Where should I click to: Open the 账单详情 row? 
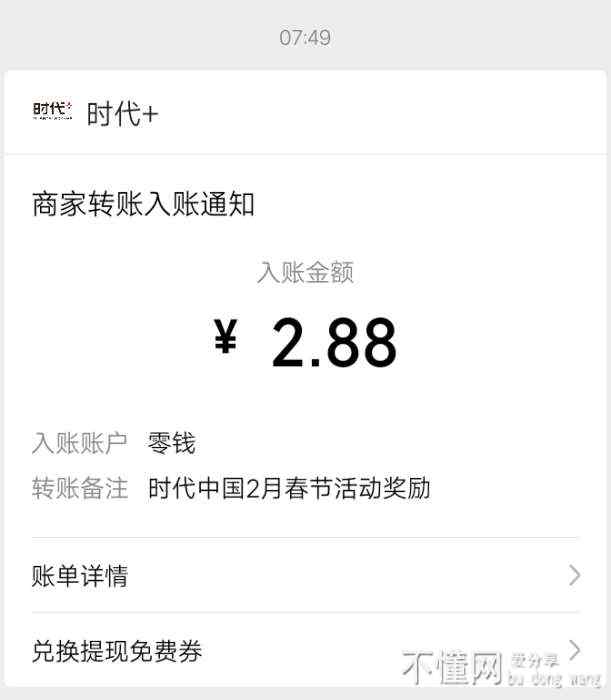coord(305,576)
